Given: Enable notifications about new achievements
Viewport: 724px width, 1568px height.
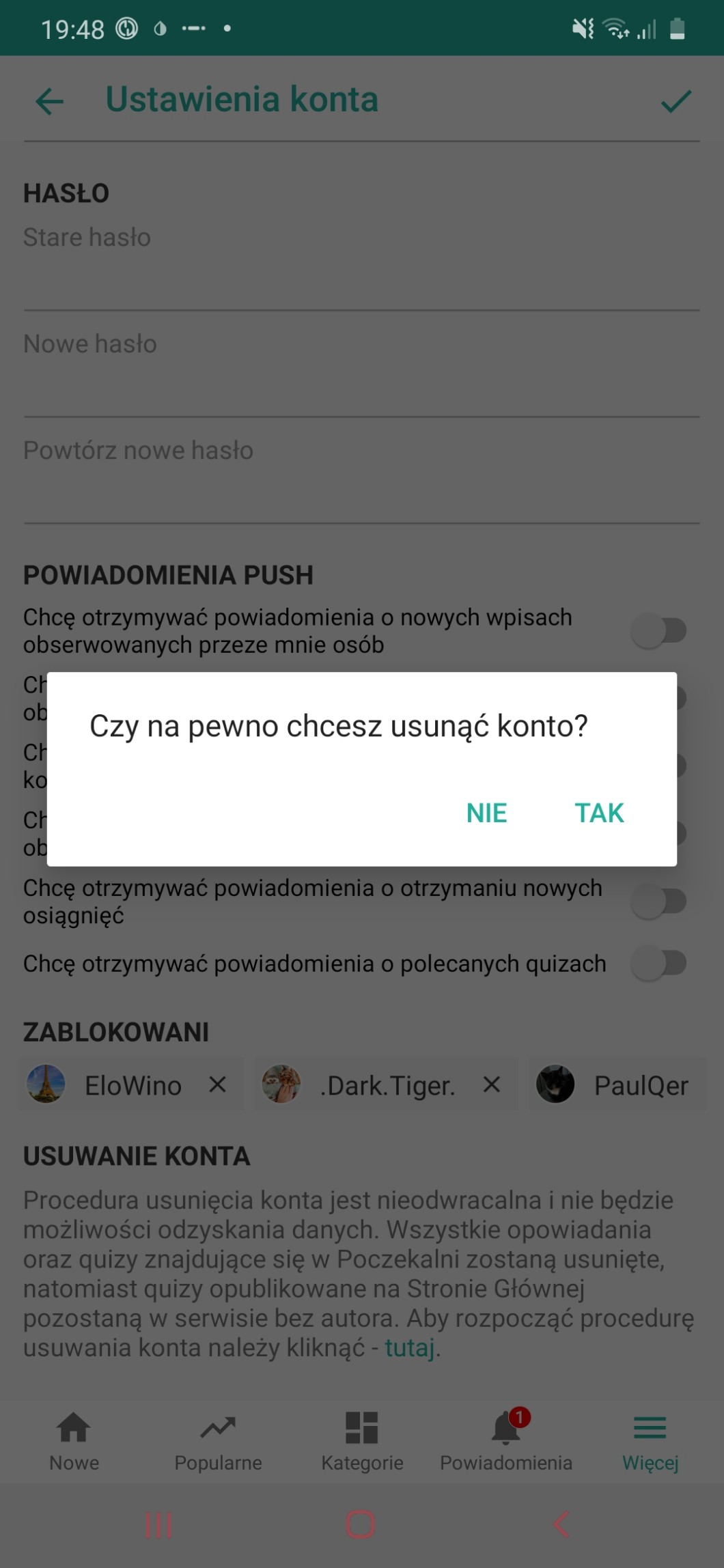Looking at the screenshot, I should click(x=658, y=901).
